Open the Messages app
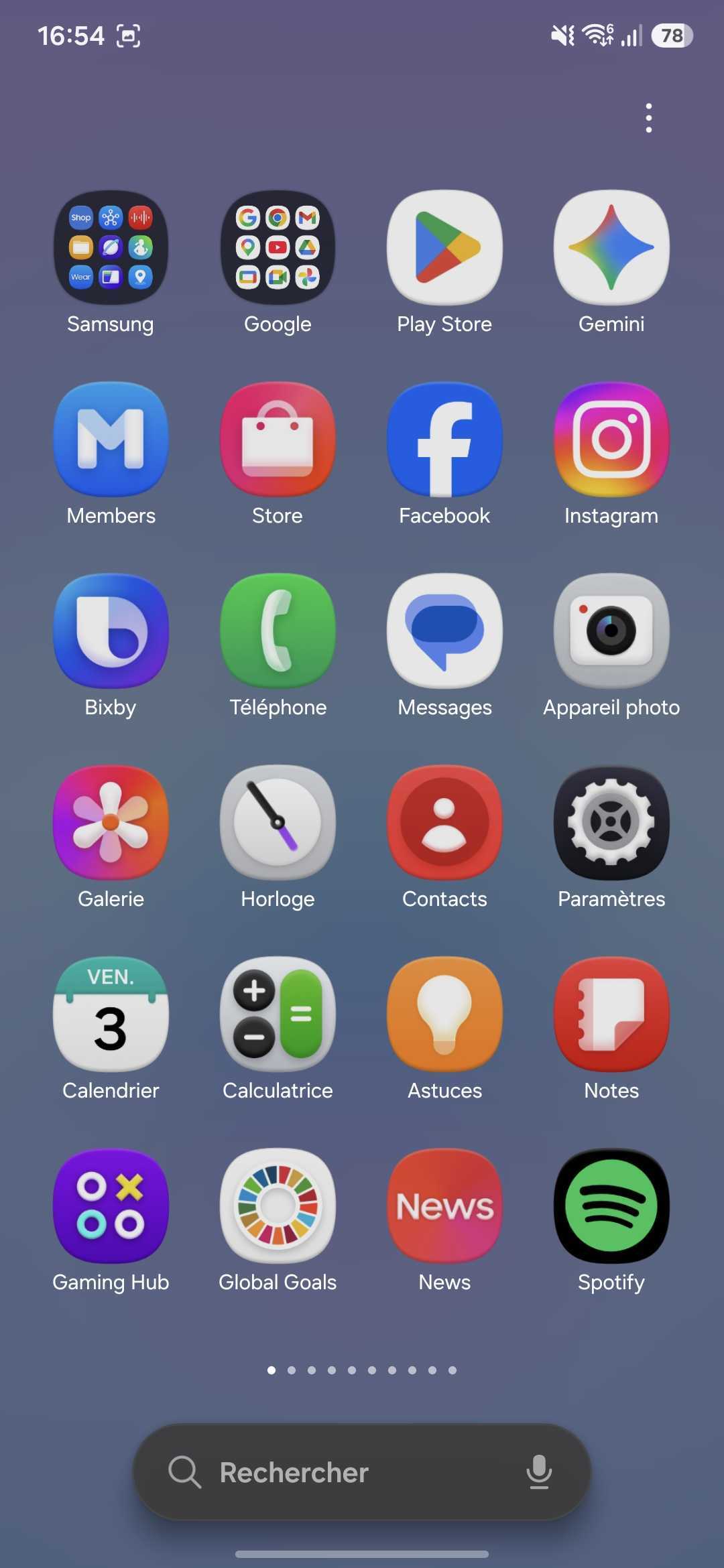 point(444,630)
